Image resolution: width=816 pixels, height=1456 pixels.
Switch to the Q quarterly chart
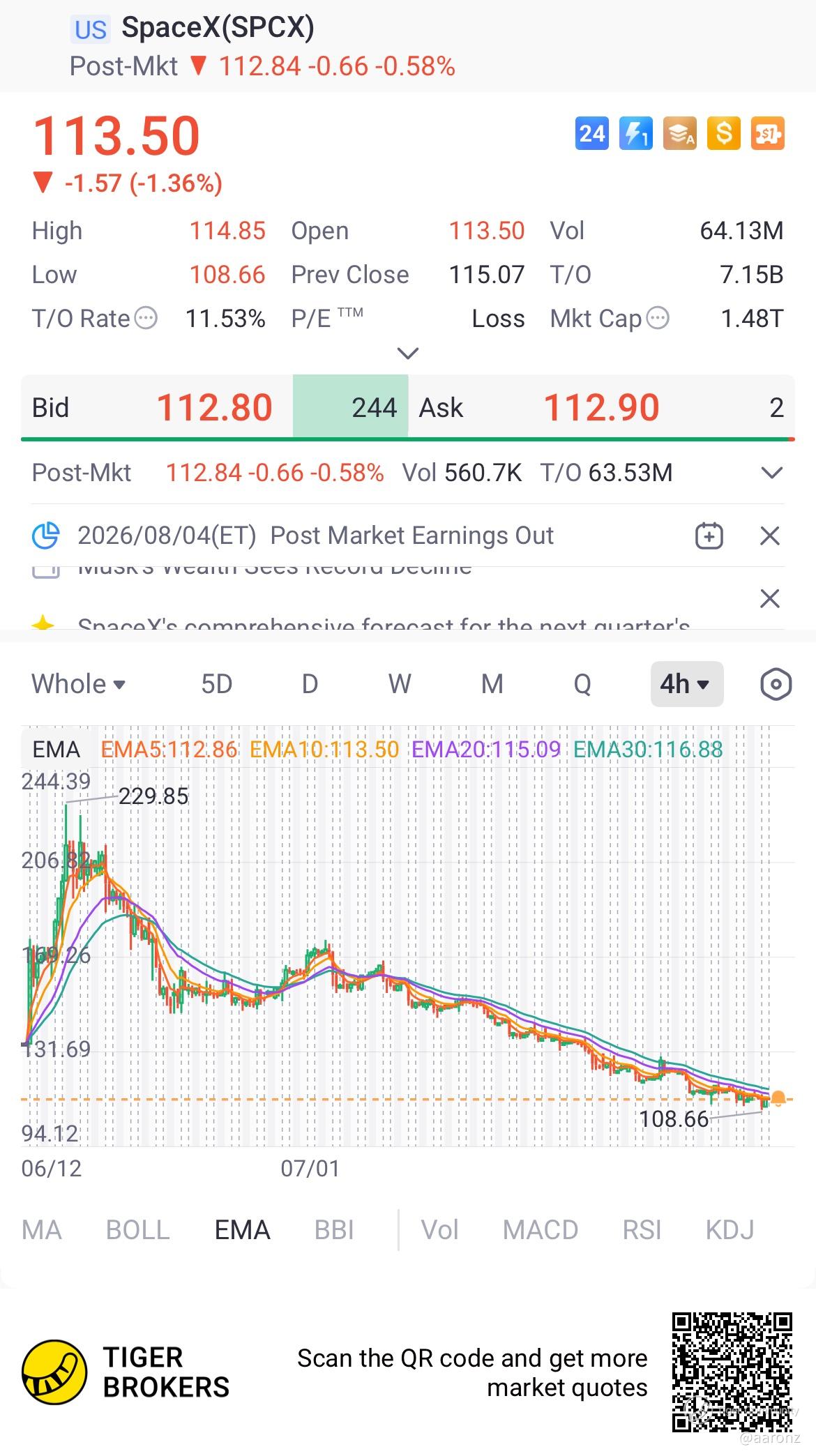pyautogui.click(x=582, y=684)
